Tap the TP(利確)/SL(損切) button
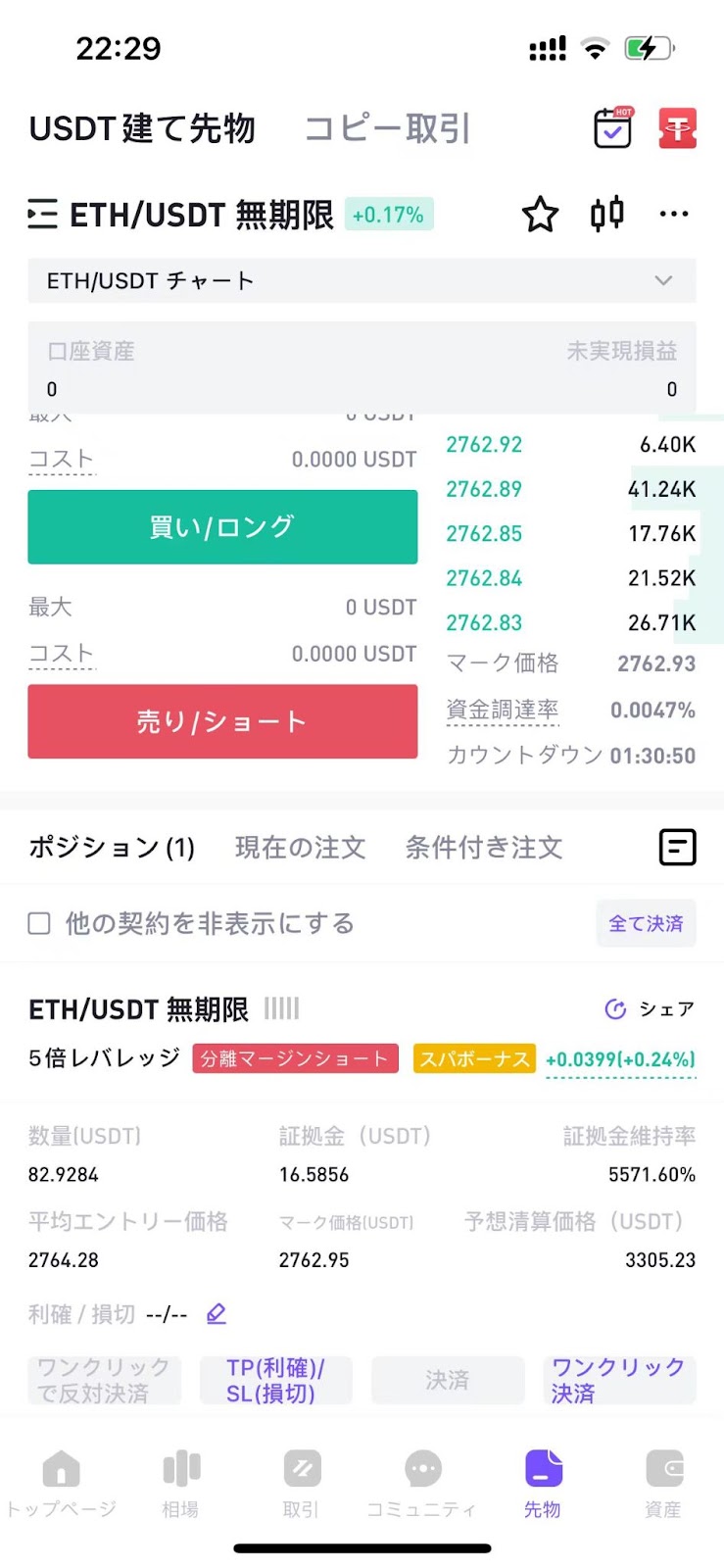The image size is (724, 1568). (x=275, y=1381)
